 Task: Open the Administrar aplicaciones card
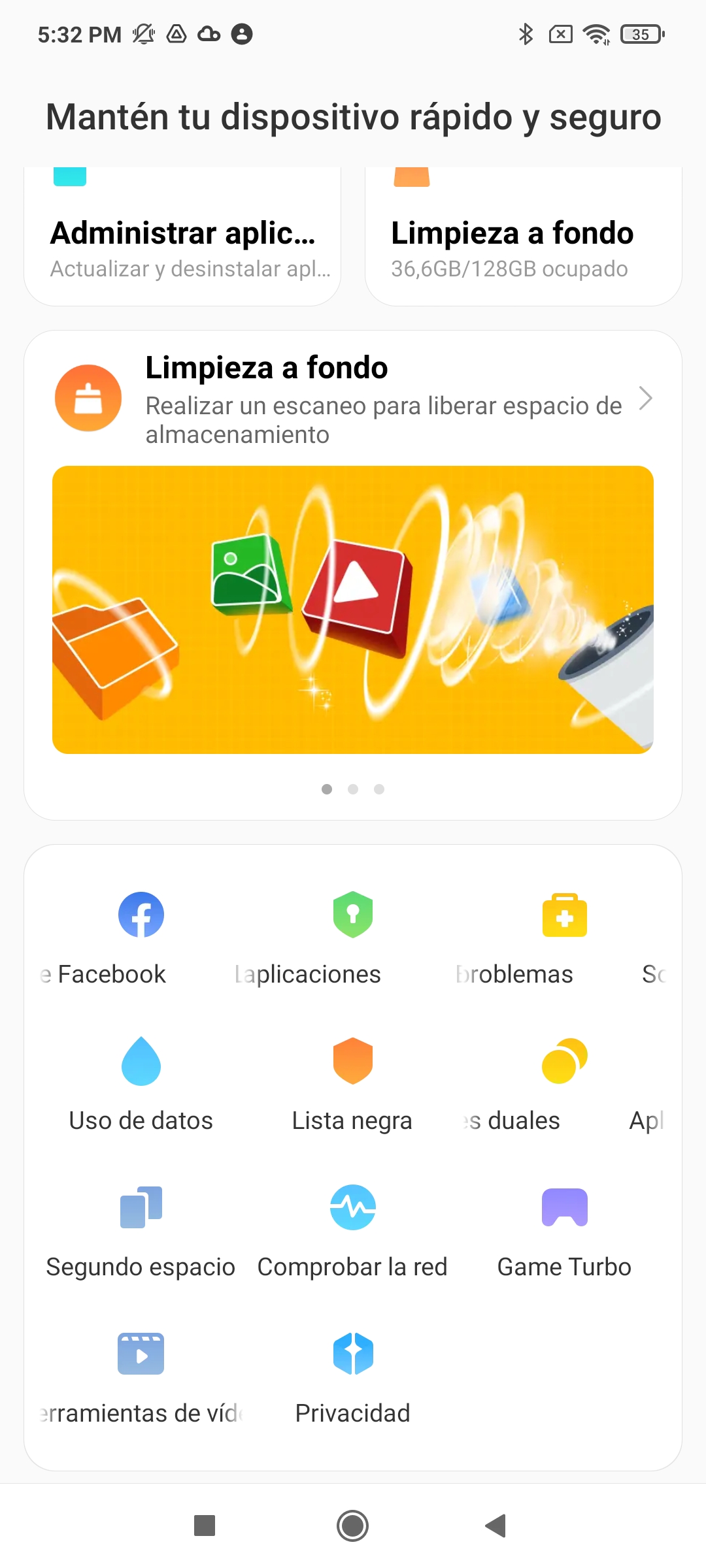[182, 237]
